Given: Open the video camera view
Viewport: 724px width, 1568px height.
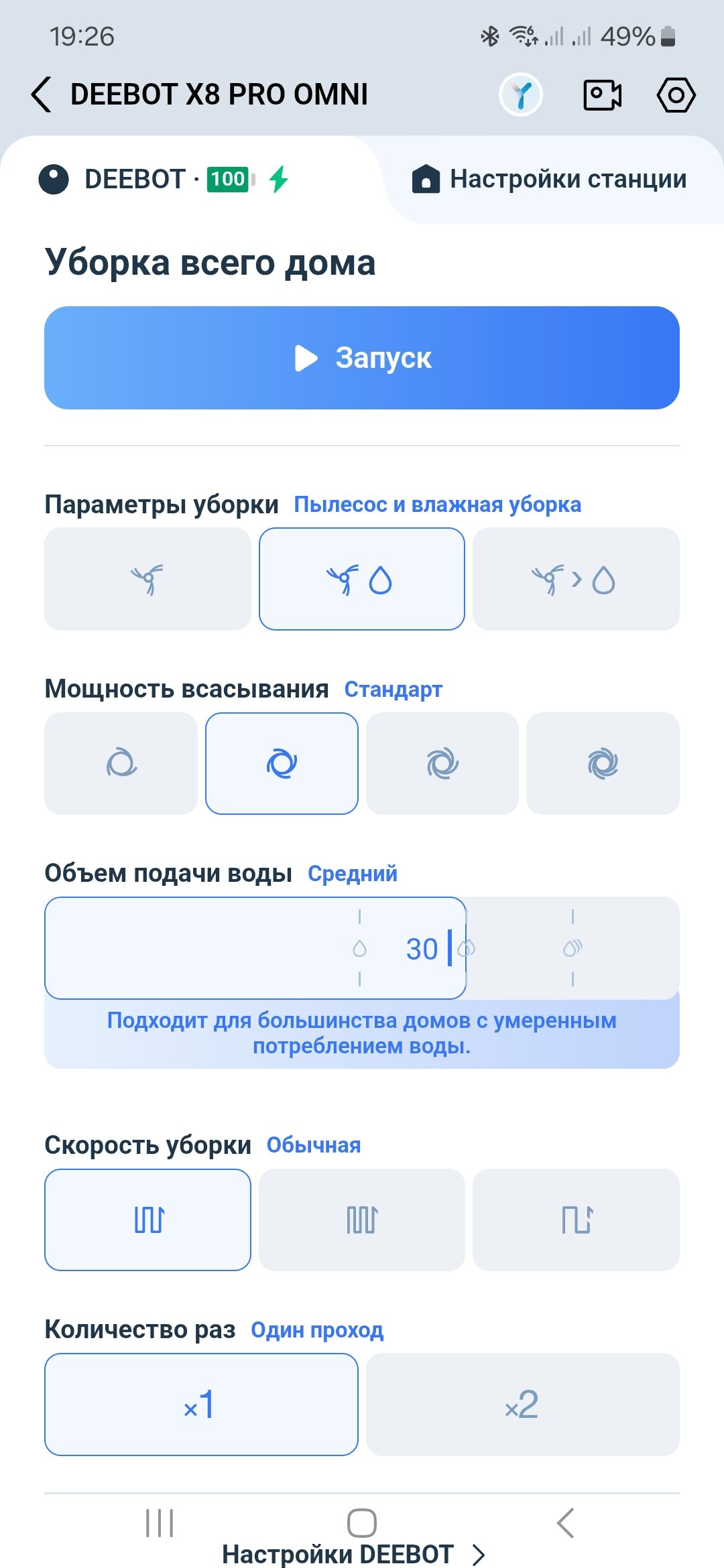Looking at the screenshot, I should [x=602, y=94].
